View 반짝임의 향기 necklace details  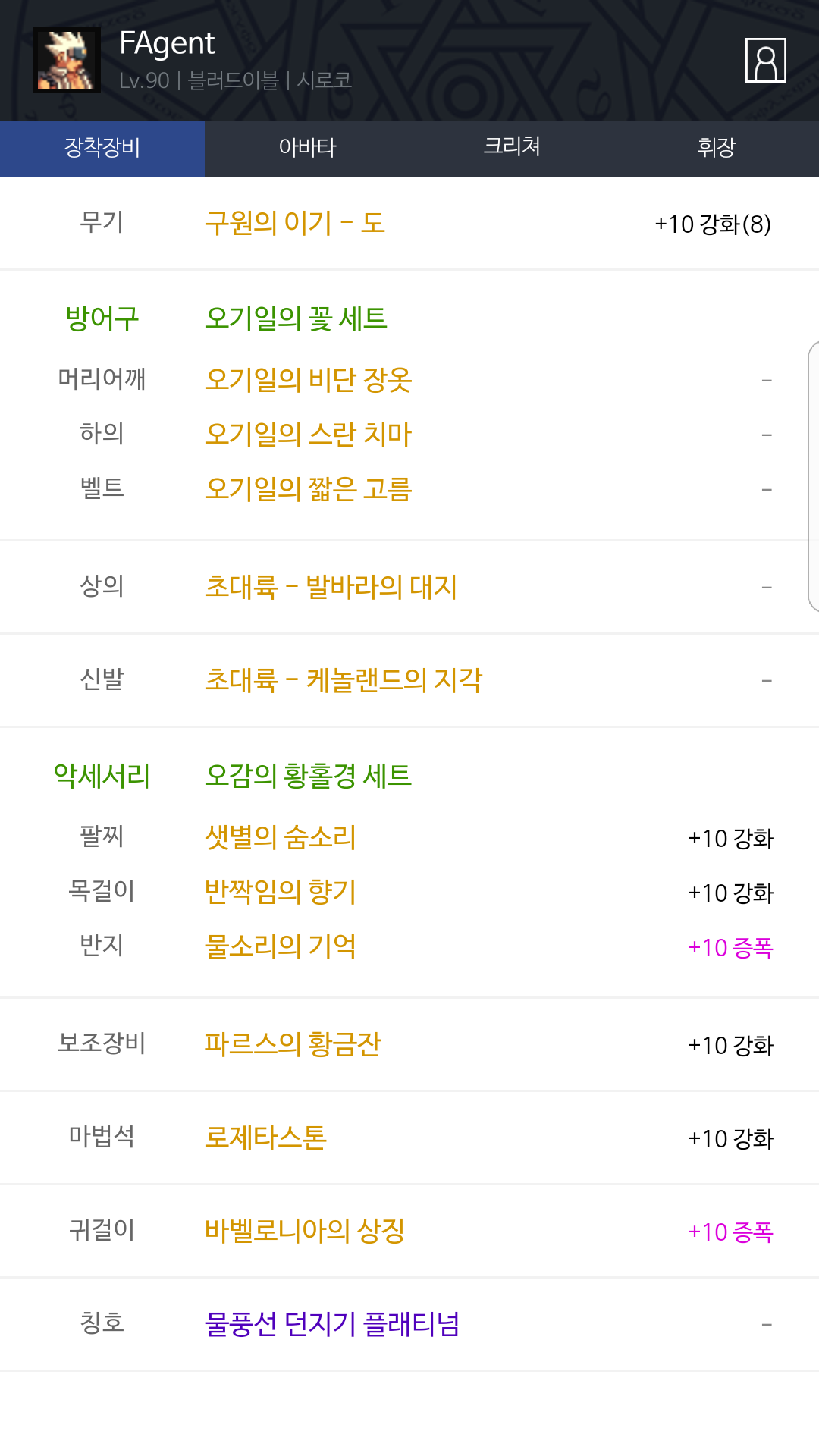[x=280, y=893]
